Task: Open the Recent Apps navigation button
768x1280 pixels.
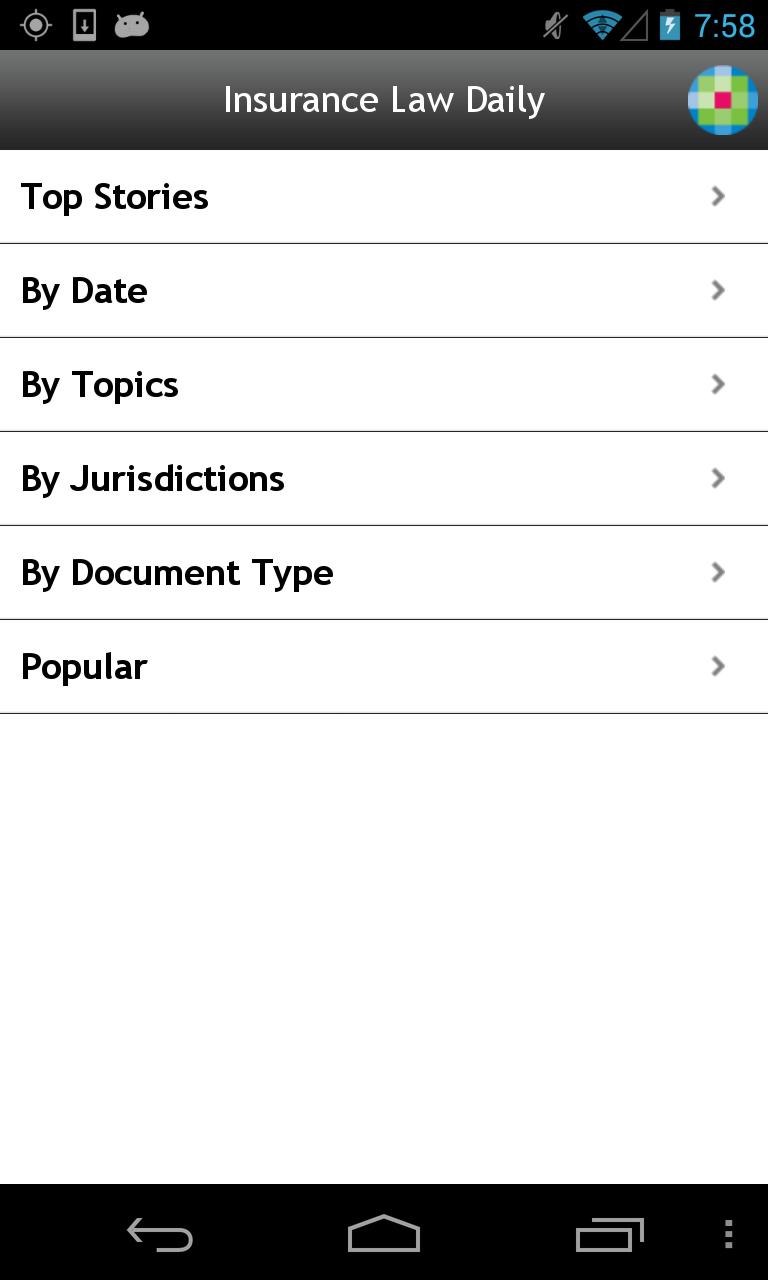Action: tap(609, 1234)
